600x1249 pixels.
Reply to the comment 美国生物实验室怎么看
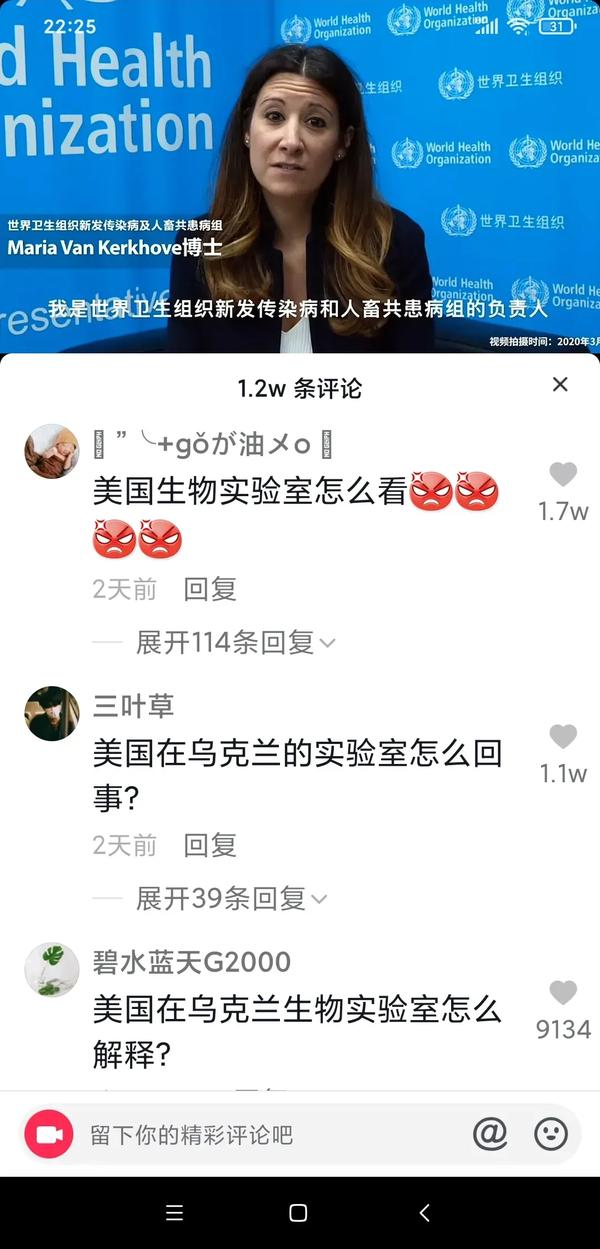click(210, 589)
